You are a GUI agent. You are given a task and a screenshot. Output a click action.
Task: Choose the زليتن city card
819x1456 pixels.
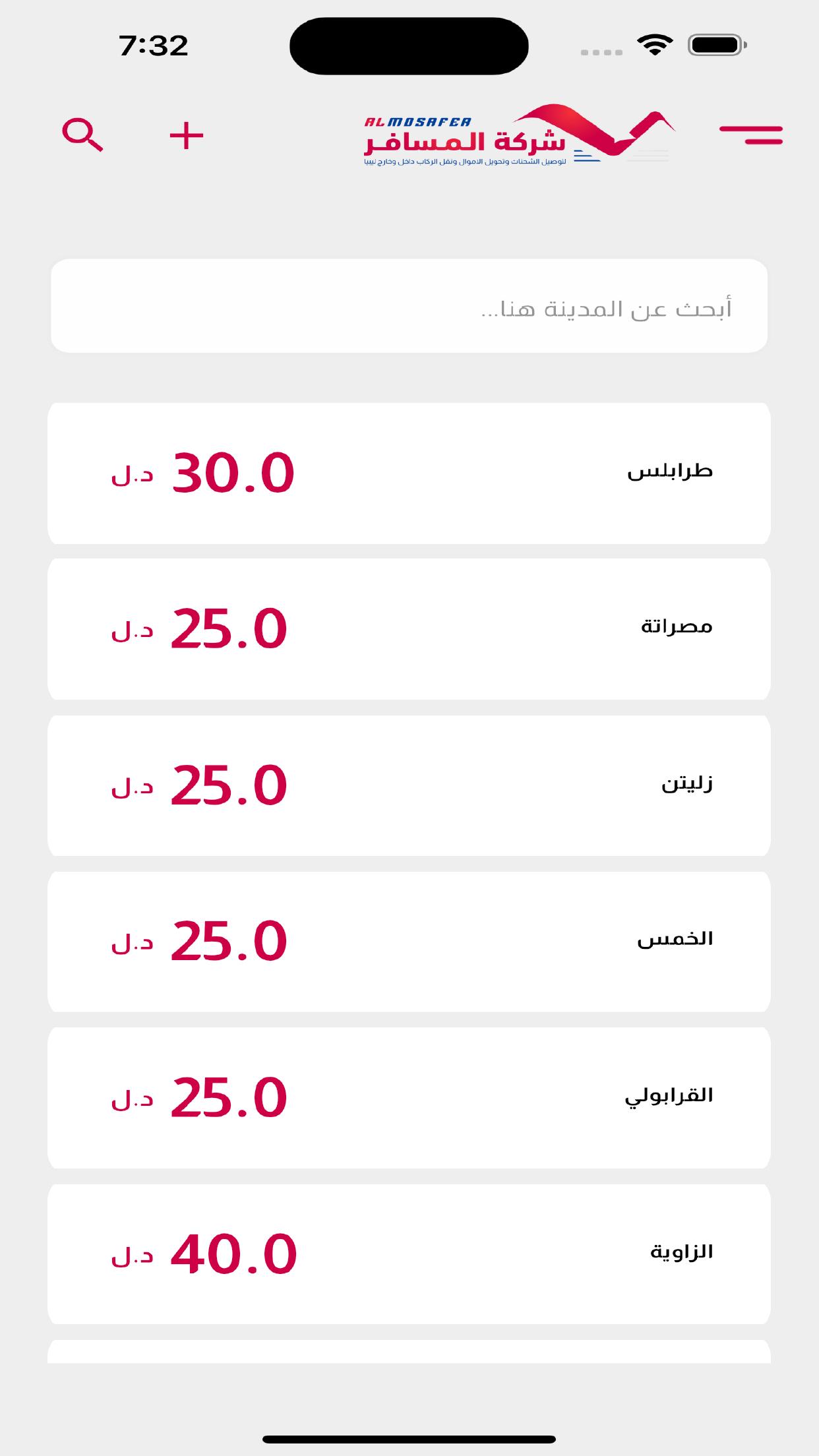coord(409,785)
